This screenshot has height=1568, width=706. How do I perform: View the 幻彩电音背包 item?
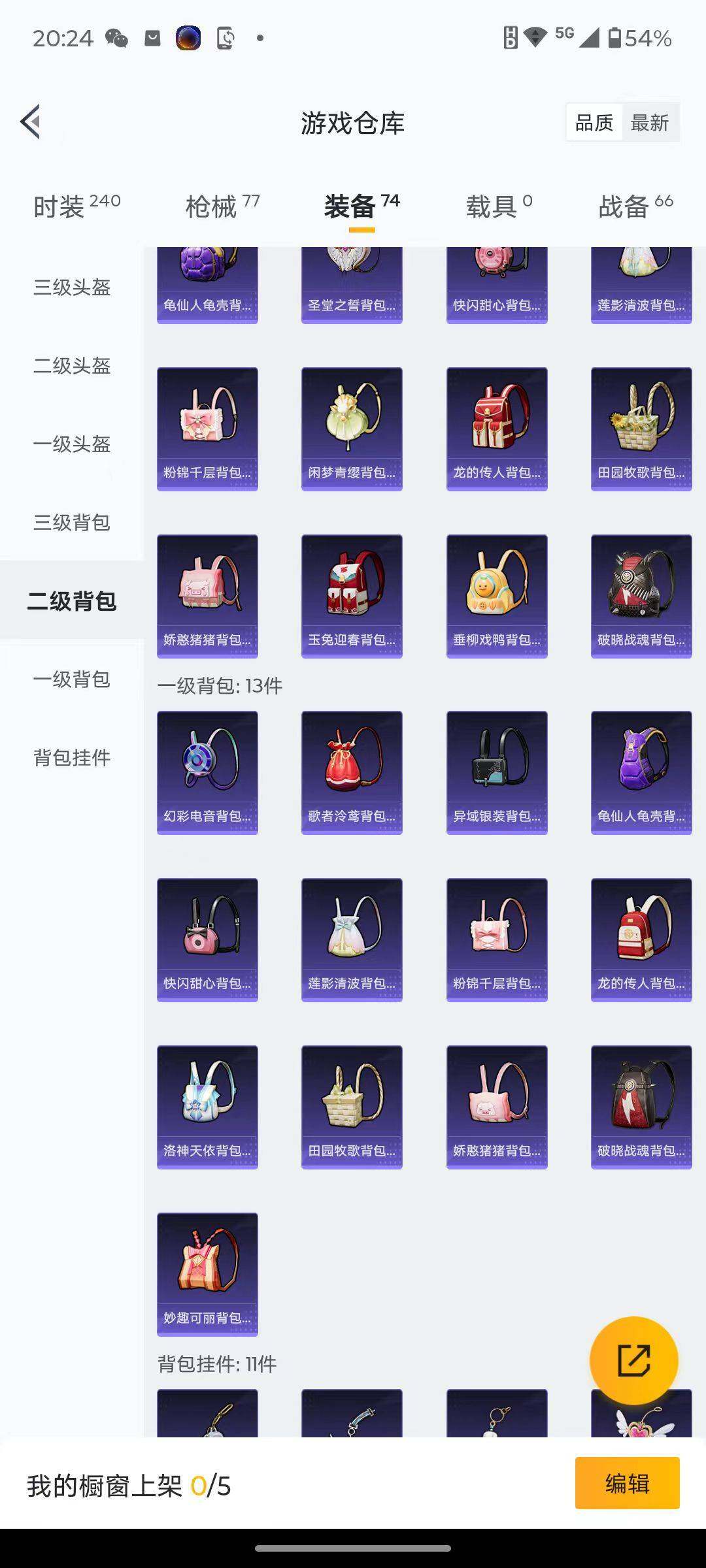coord(207,772)
